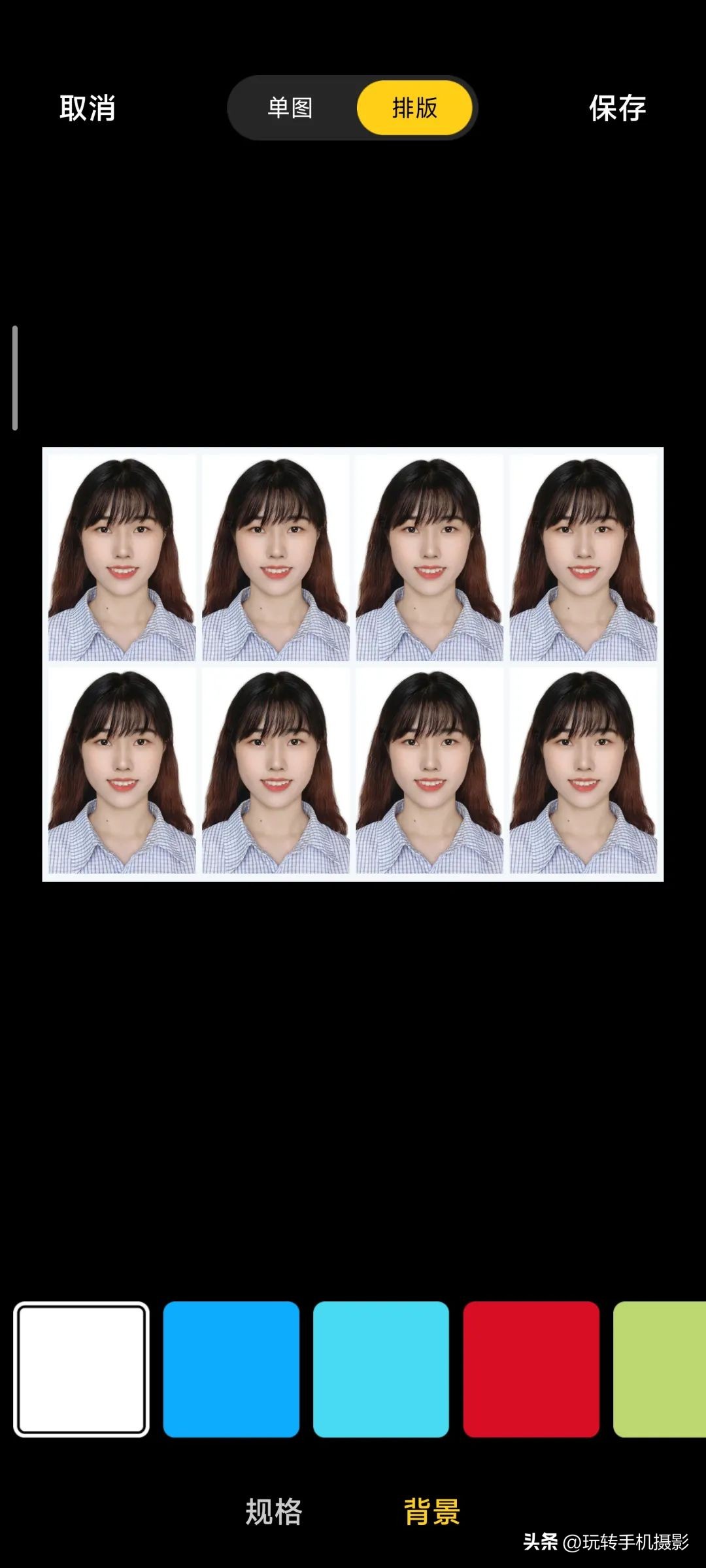
Task: Select the 排版 layout mode
Action: 414,108
